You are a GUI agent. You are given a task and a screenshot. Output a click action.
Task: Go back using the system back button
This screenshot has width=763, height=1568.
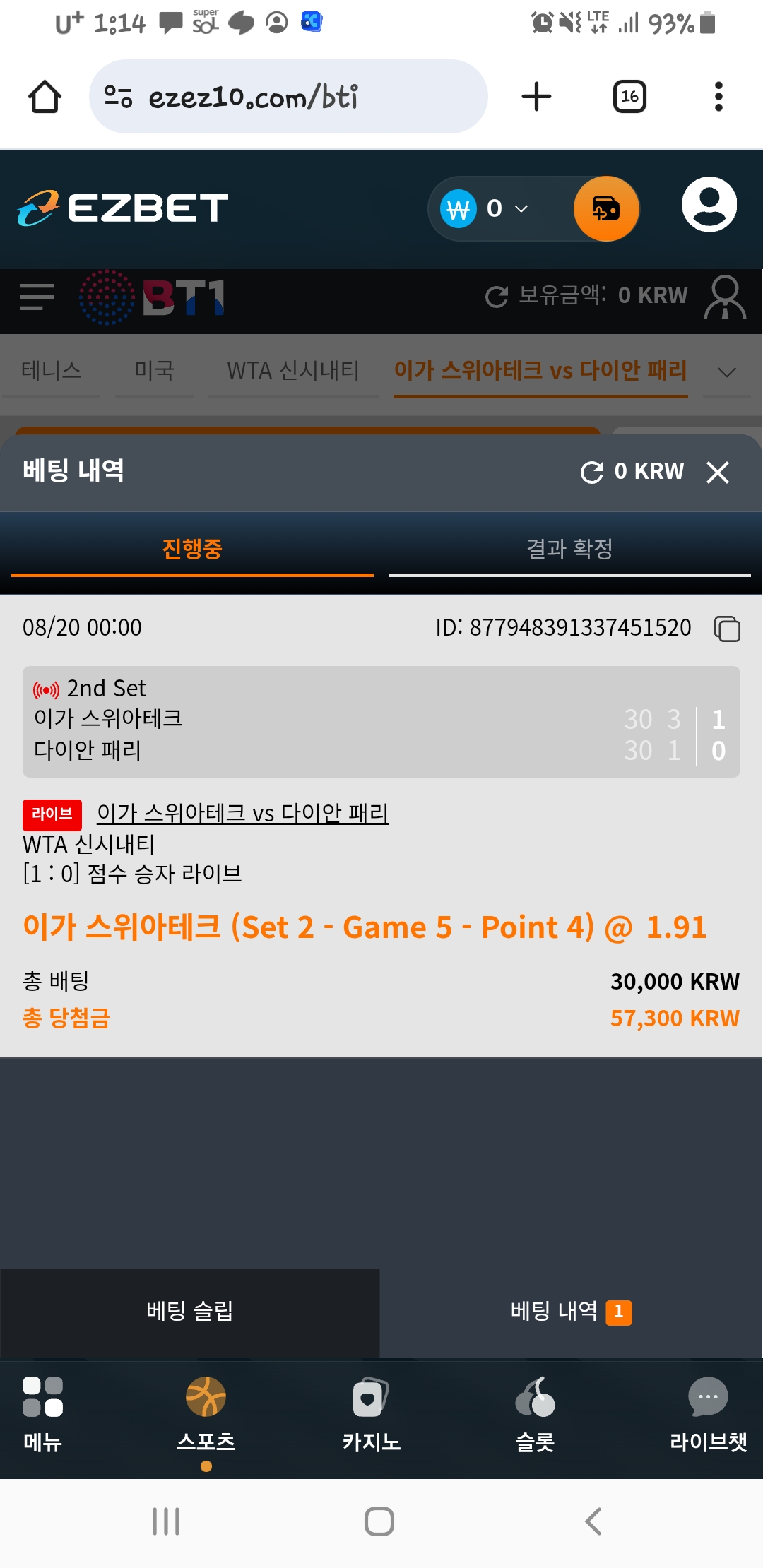pos(593,1521)
